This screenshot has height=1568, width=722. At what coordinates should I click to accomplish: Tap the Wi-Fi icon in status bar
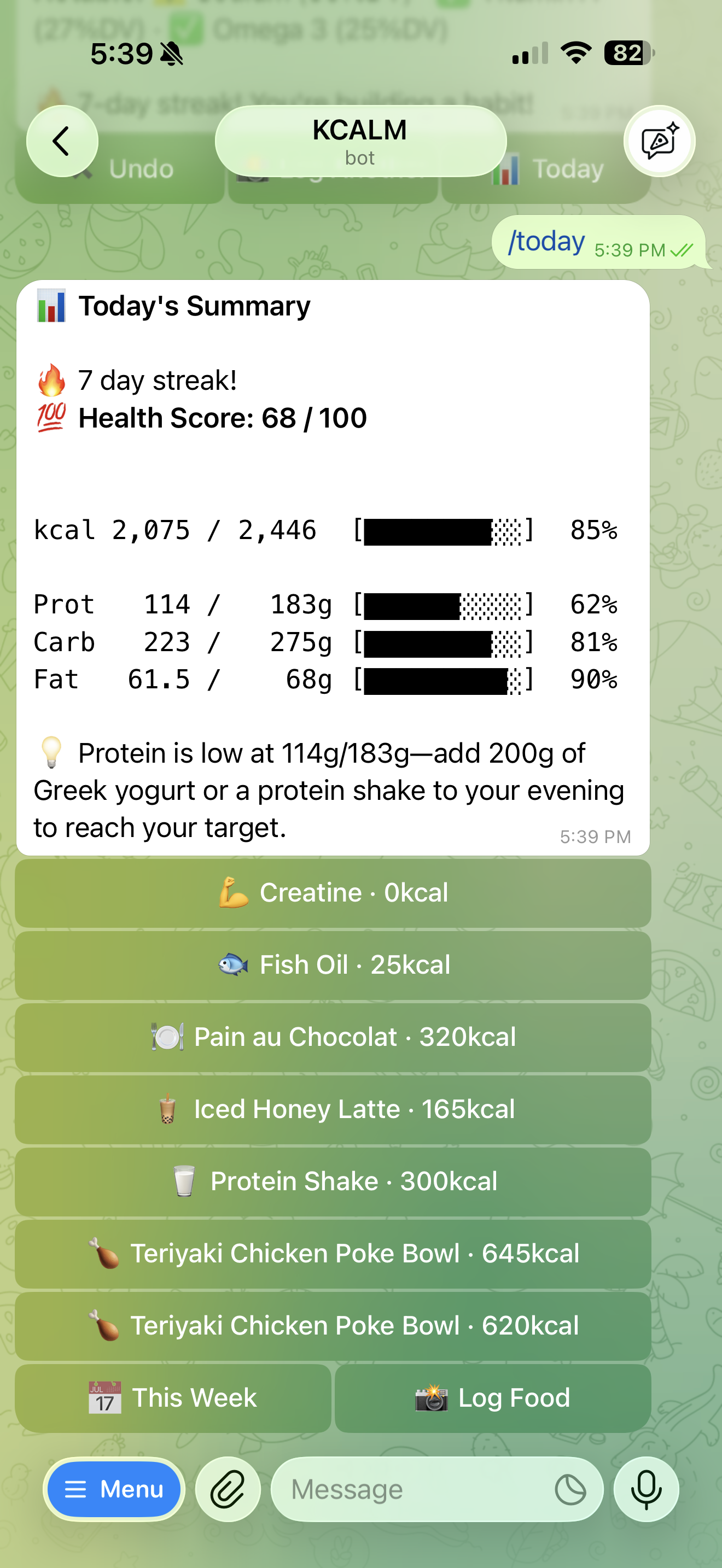tap(575, 54)
